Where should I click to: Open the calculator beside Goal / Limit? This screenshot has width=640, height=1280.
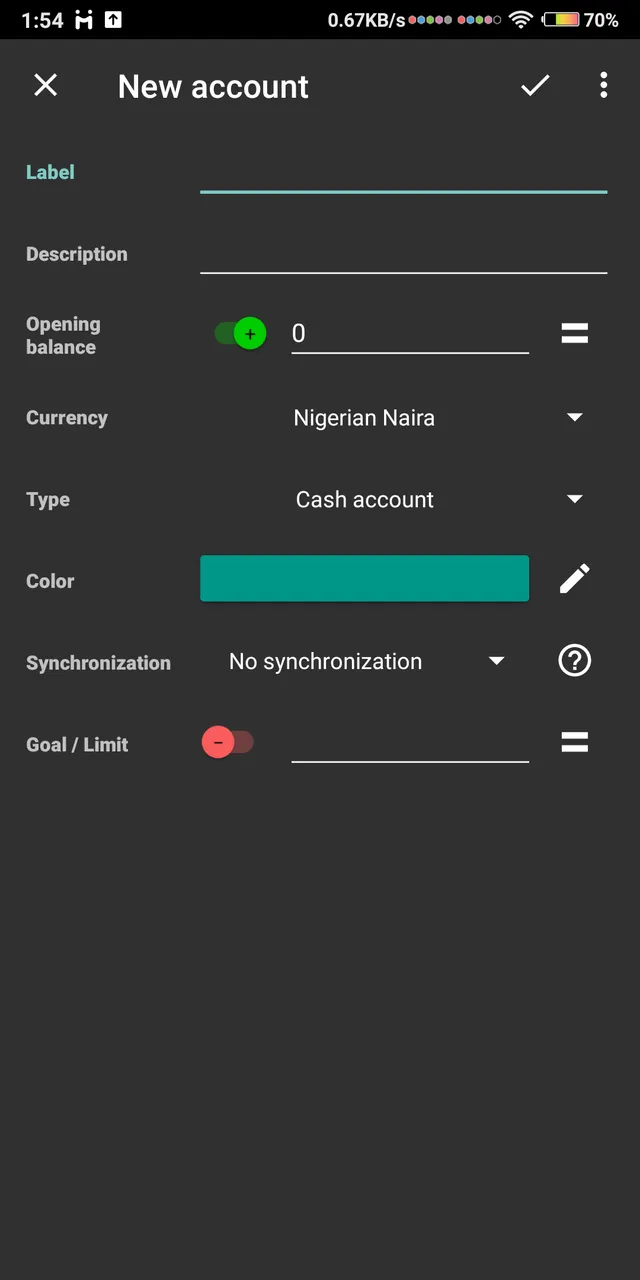click(x=575, y=742)
